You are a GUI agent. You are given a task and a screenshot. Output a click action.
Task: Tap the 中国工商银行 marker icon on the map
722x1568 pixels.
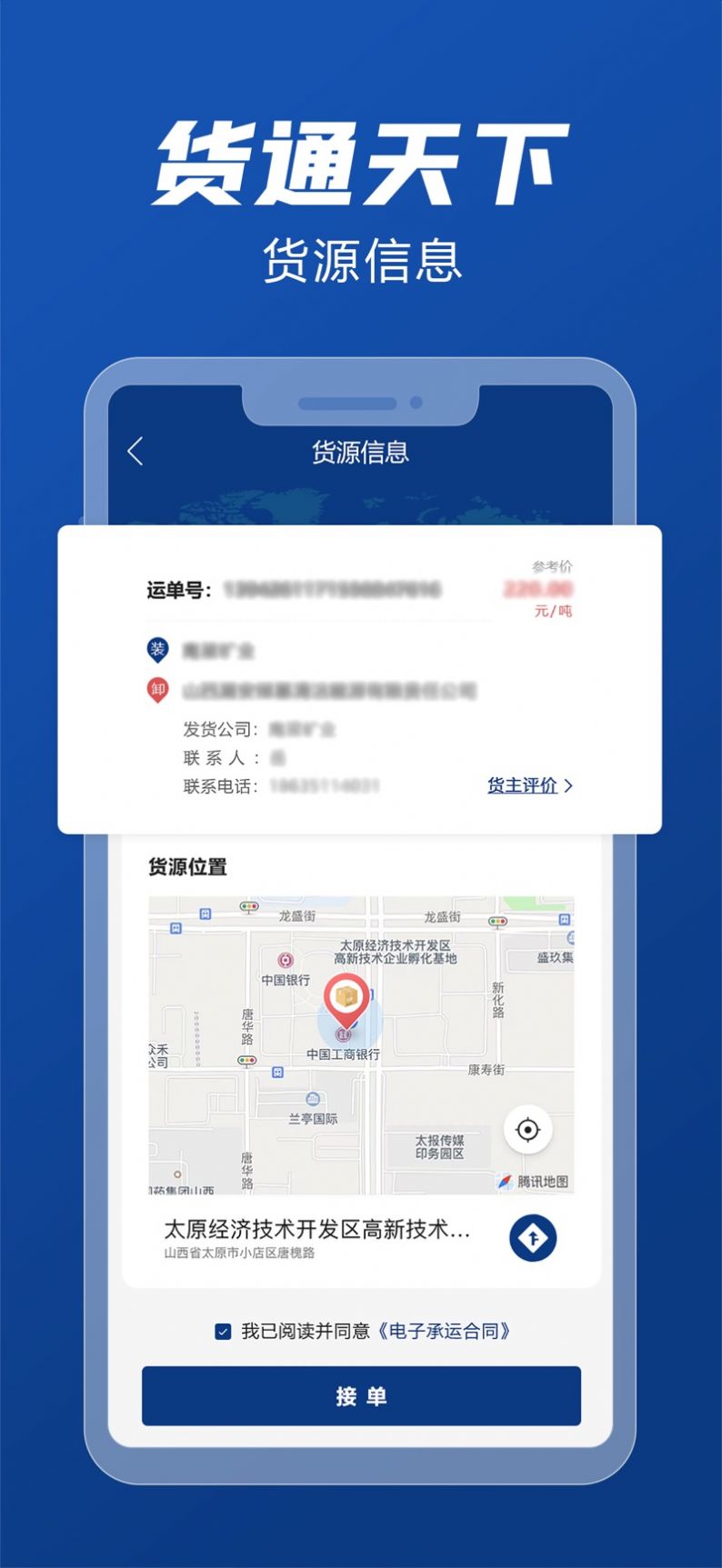tap(344, 1034)
